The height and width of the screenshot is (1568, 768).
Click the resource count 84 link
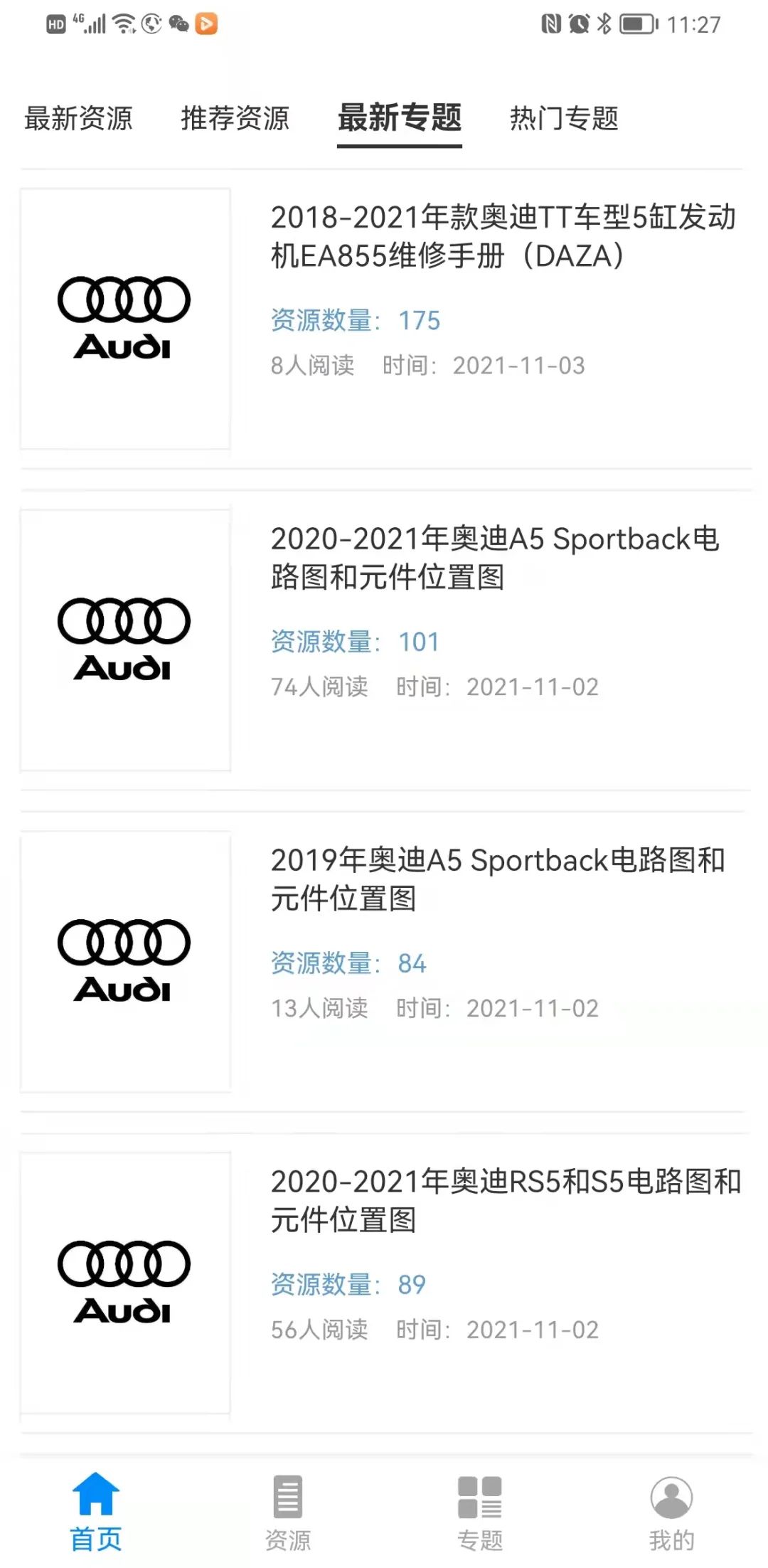click(411, 963)
